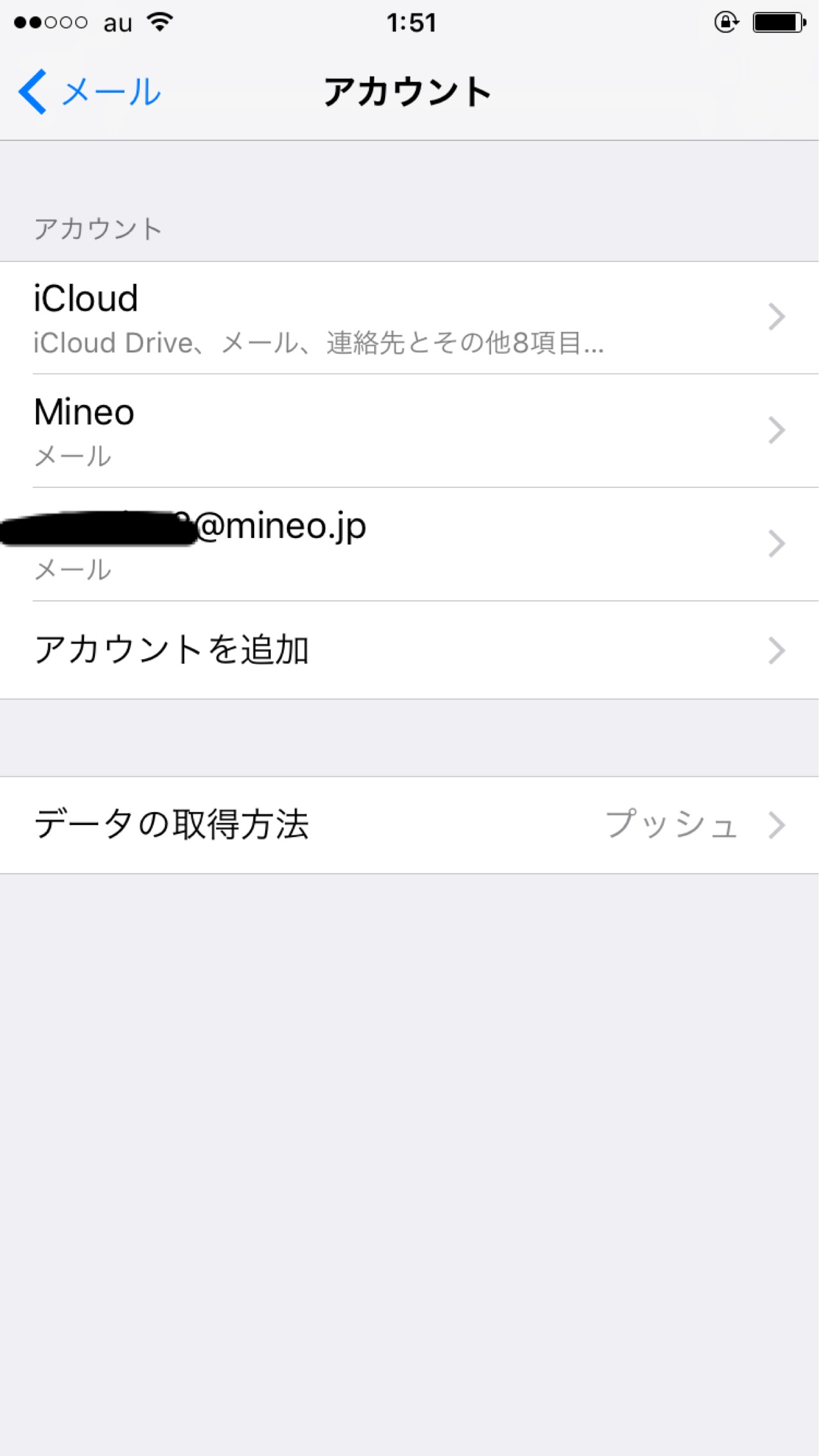Image resolution: width=819 pixels, height=1456 pixels.
Task: Select アカウントを追加 to add an account
Action: click(408, 650)
